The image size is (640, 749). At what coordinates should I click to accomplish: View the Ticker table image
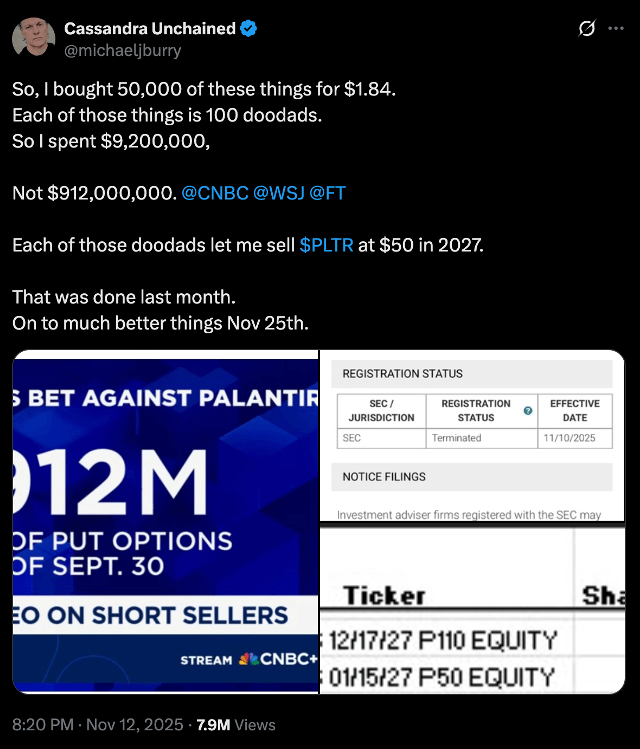click(472, 610)
